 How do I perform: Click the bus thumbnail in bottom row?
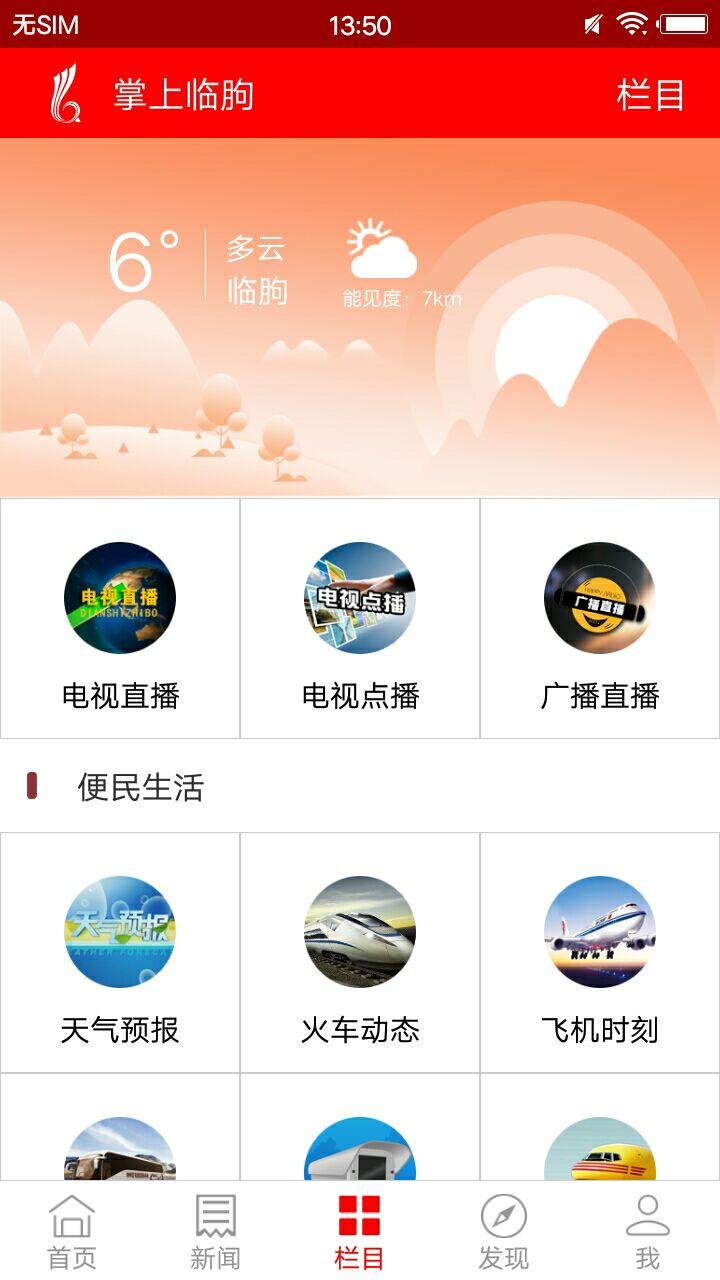(x=119, y=1150)
